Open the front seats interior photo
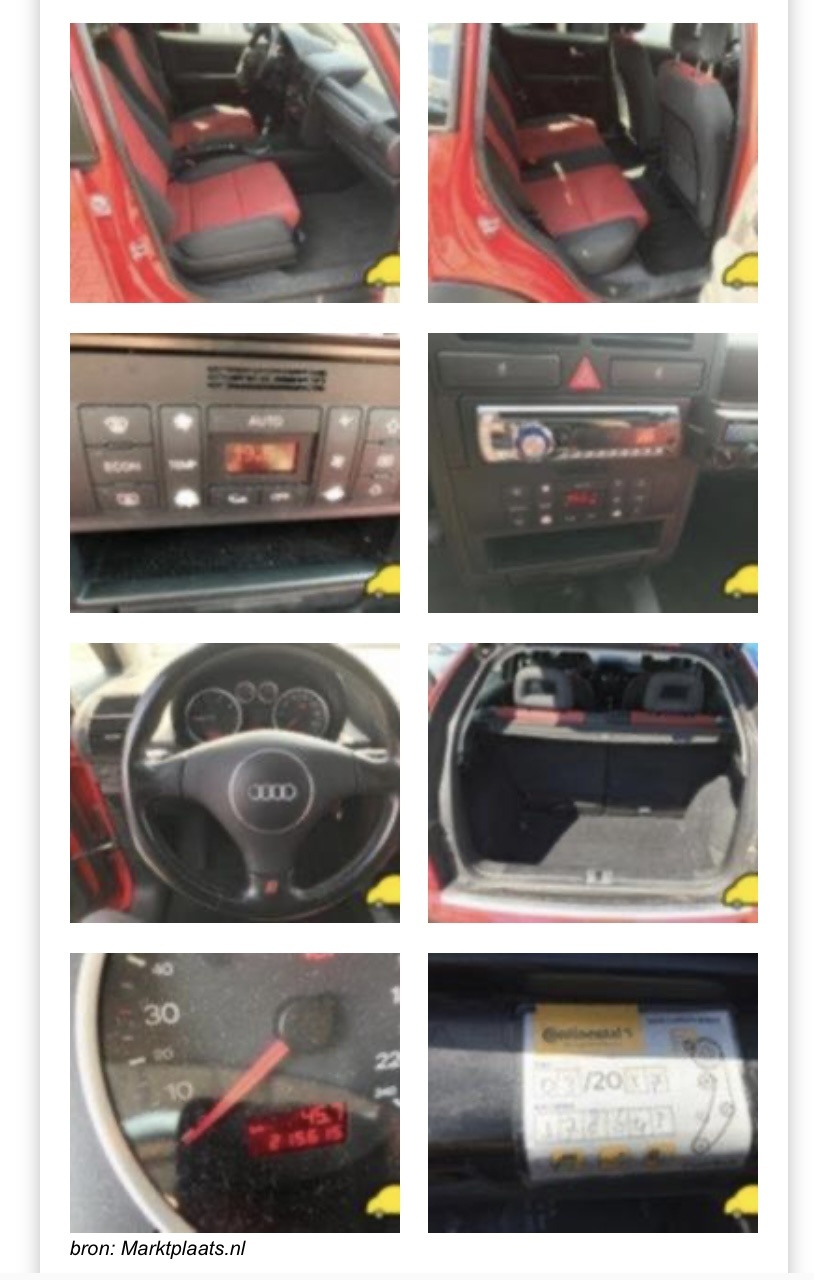 point(234,163)
